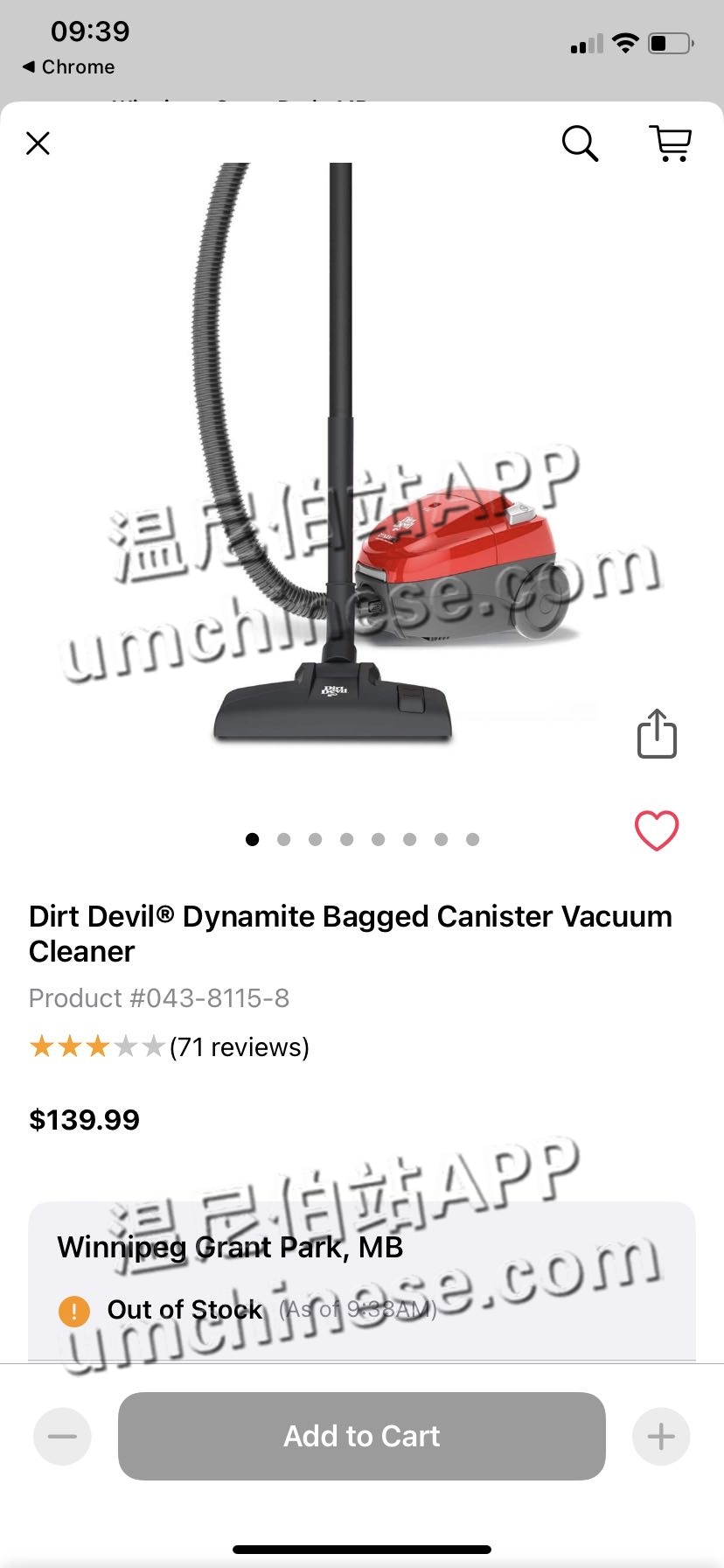Share this vacuum cleaner product
The image size is (724, 1568).
pos(657,733)
